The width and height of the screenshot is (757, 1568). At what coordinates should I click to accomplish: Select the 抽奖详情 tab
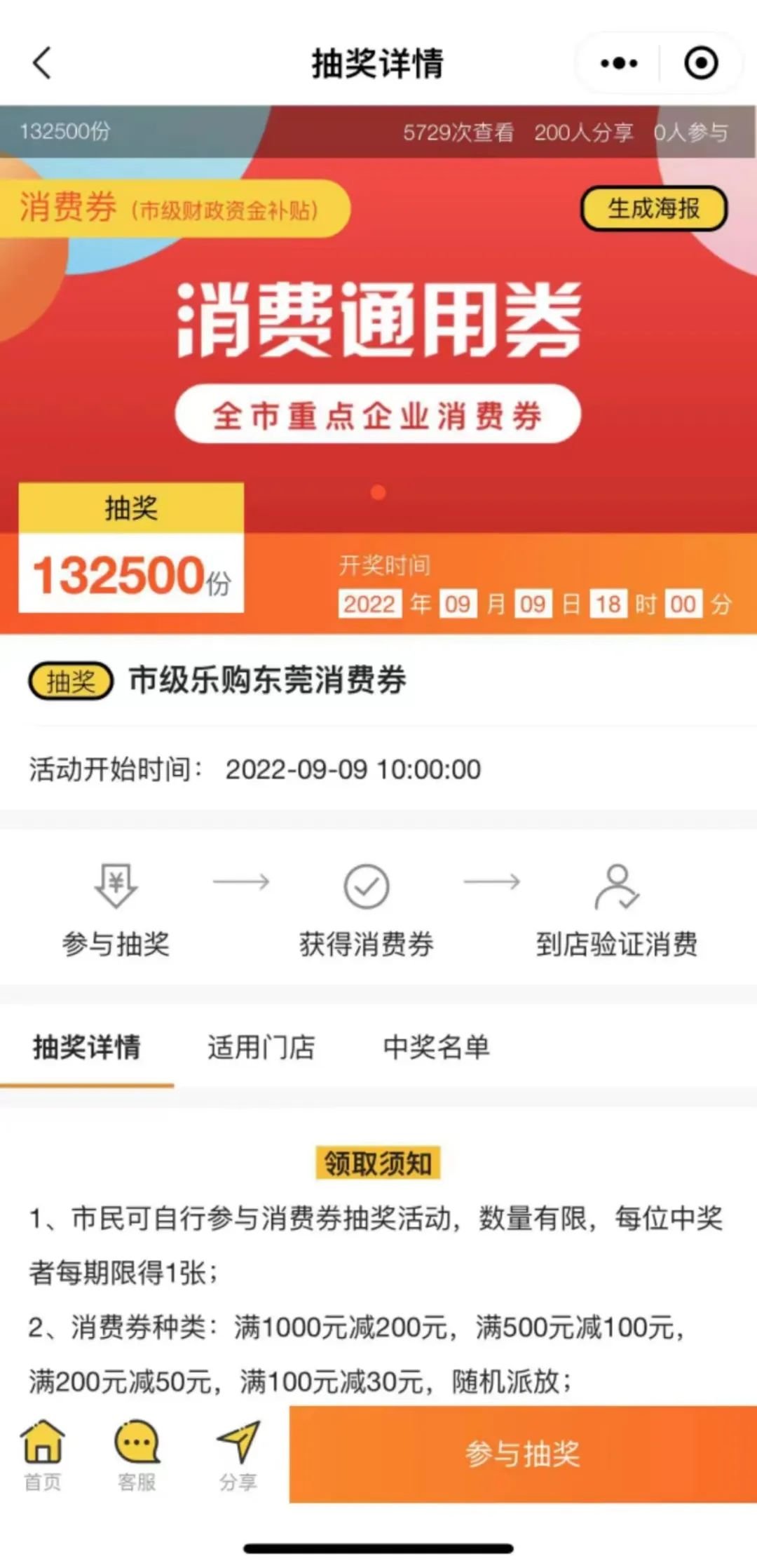(x=87, y=1047)
